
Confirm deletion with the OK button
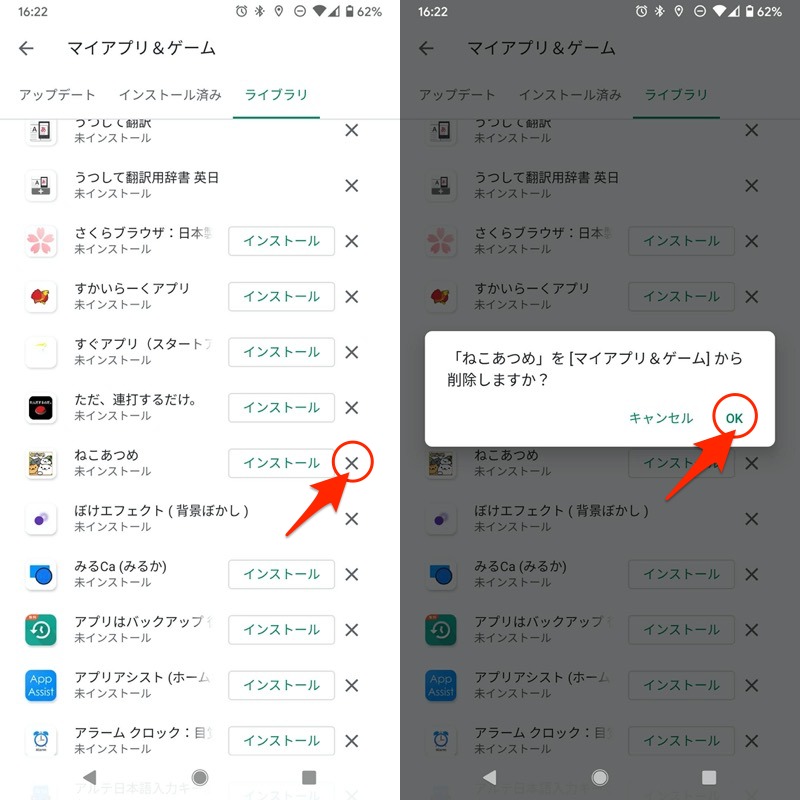pos(734,417)
